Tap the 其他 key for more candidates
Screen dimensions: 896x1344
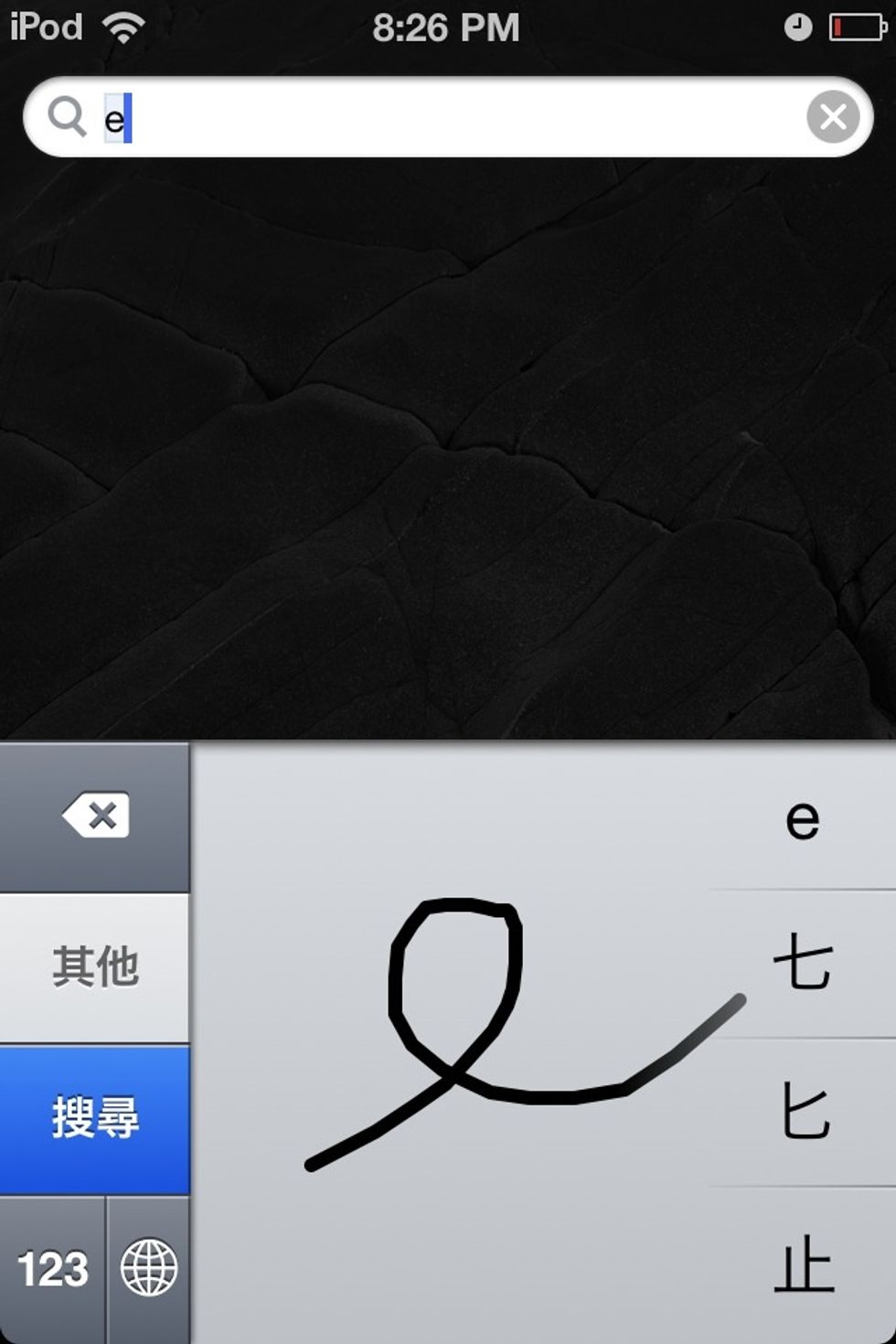point(95,967)
